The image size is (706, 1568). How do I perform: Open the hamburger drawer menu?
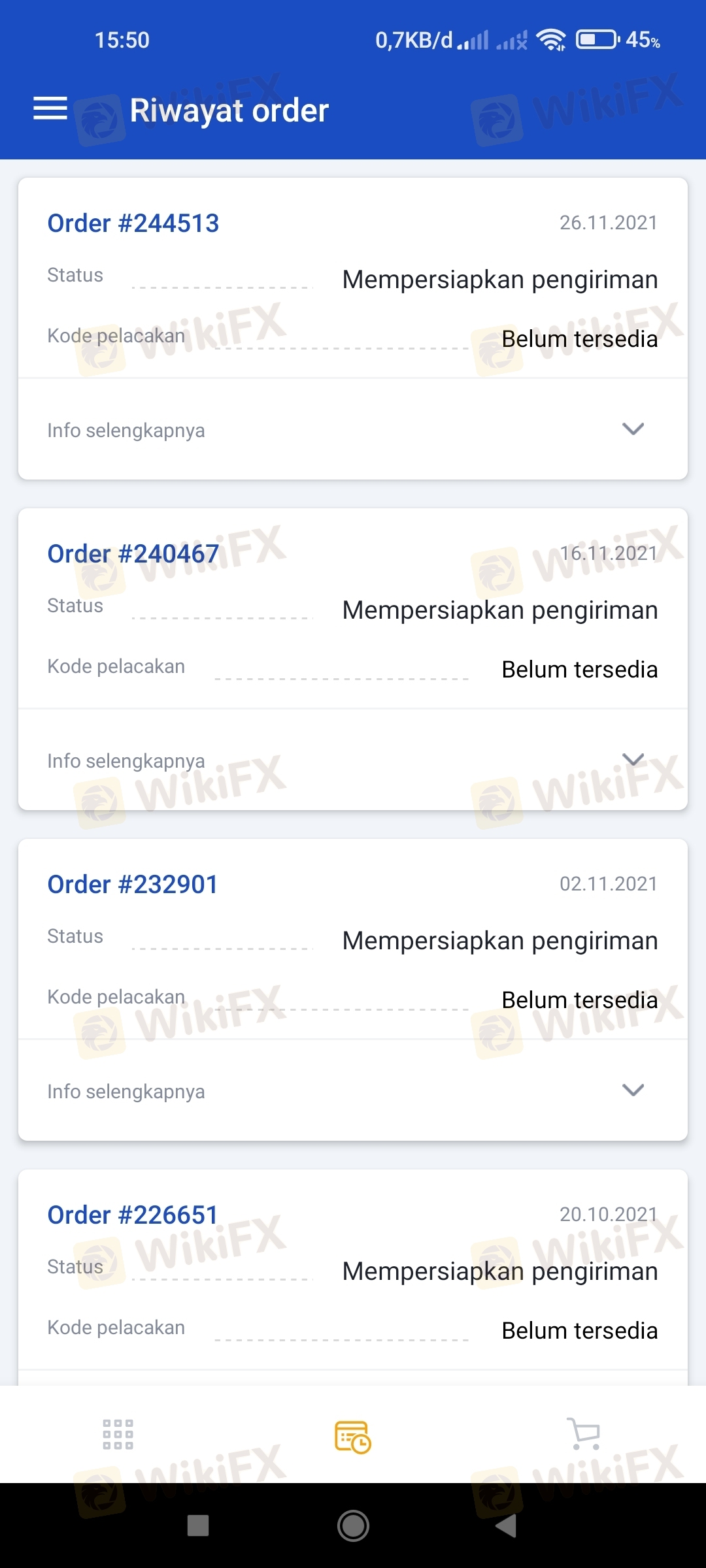tap(50, 108)
